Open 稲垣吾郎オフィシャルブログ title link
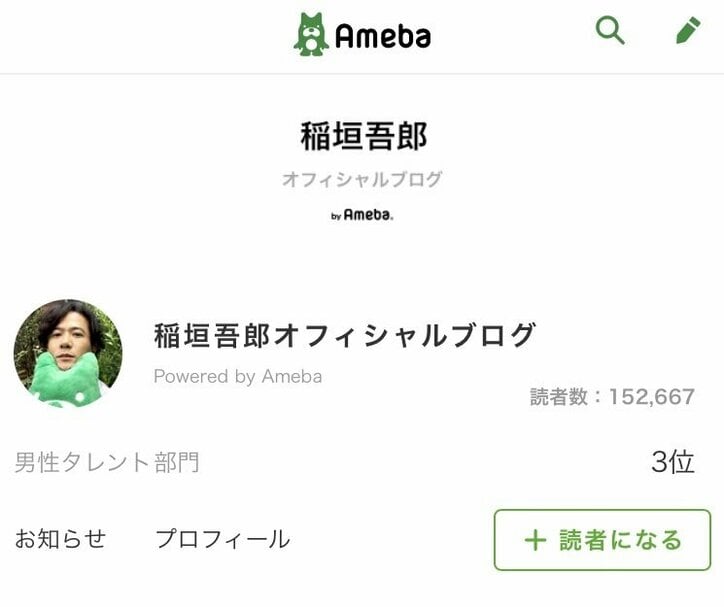This screenshot has height=607, width=724. point(344,335)
